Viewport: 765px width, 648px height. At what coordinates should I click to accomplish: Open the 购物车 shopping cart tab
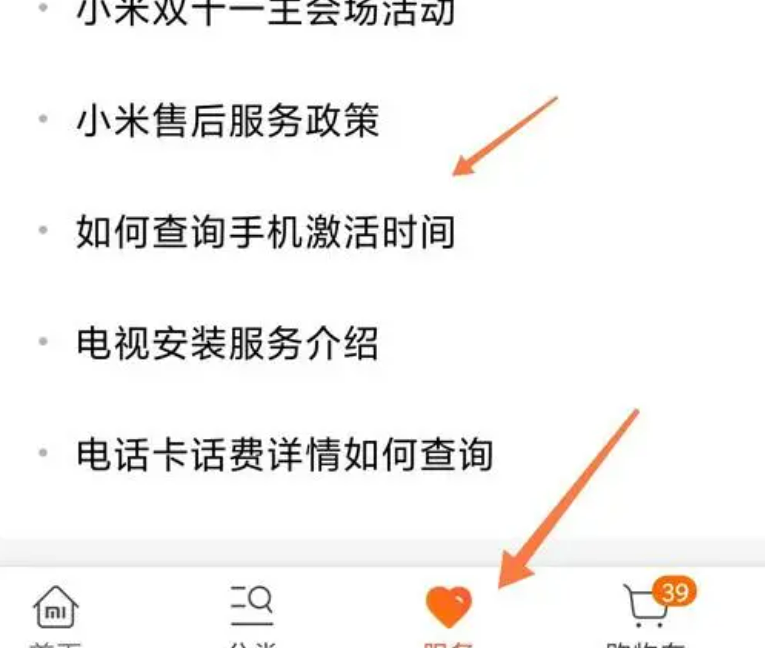point(647,610)
